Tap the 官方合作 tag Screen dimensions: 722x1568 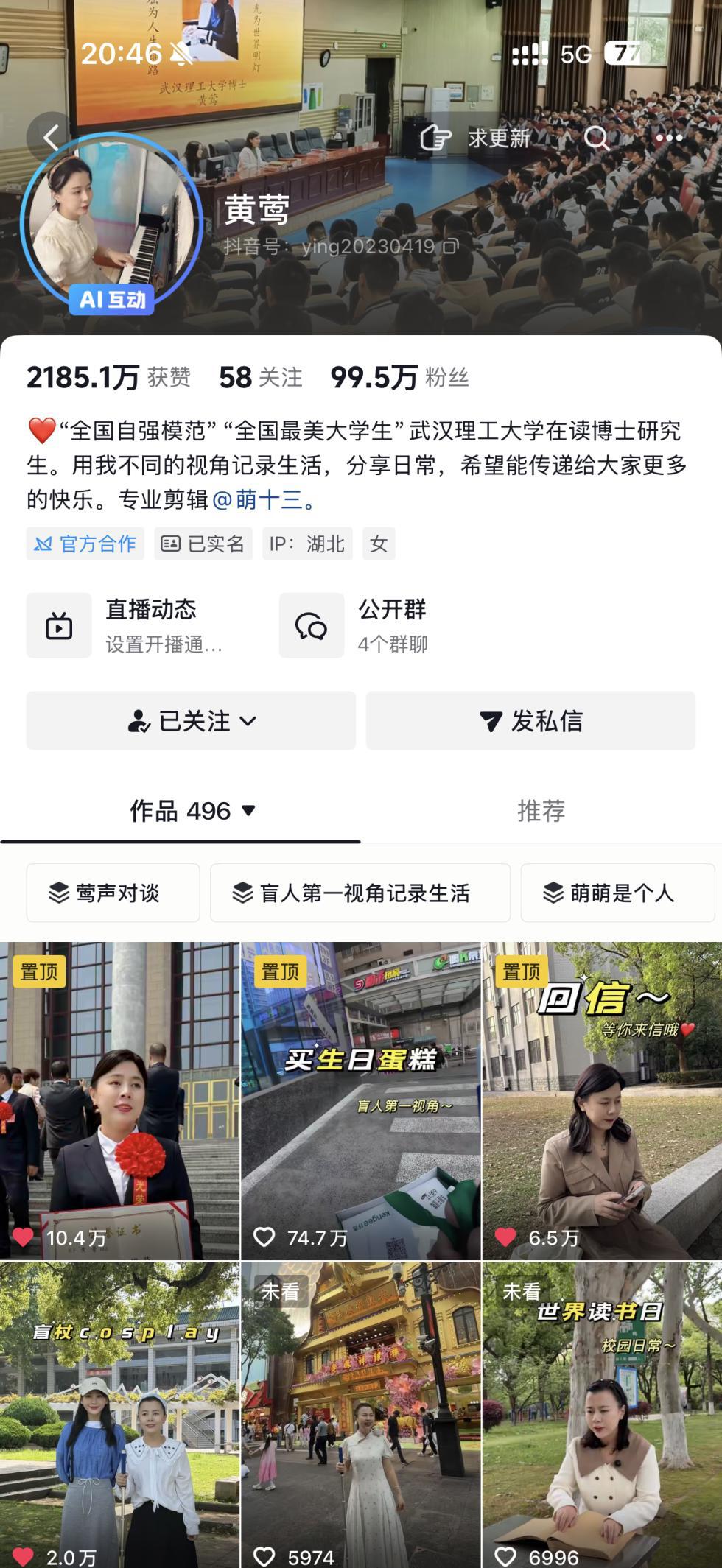tap(85, 544)
